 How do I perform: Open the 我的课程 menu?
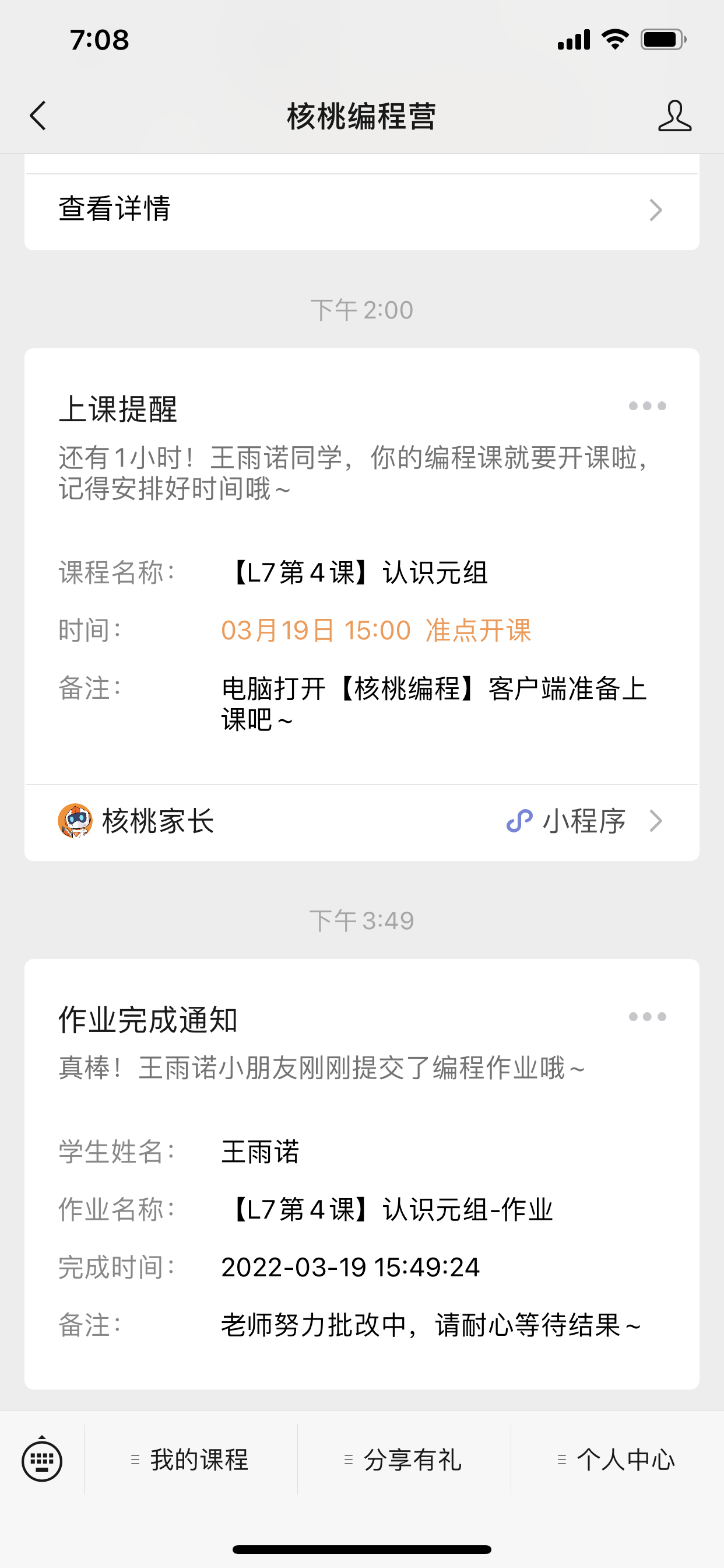198,1460
